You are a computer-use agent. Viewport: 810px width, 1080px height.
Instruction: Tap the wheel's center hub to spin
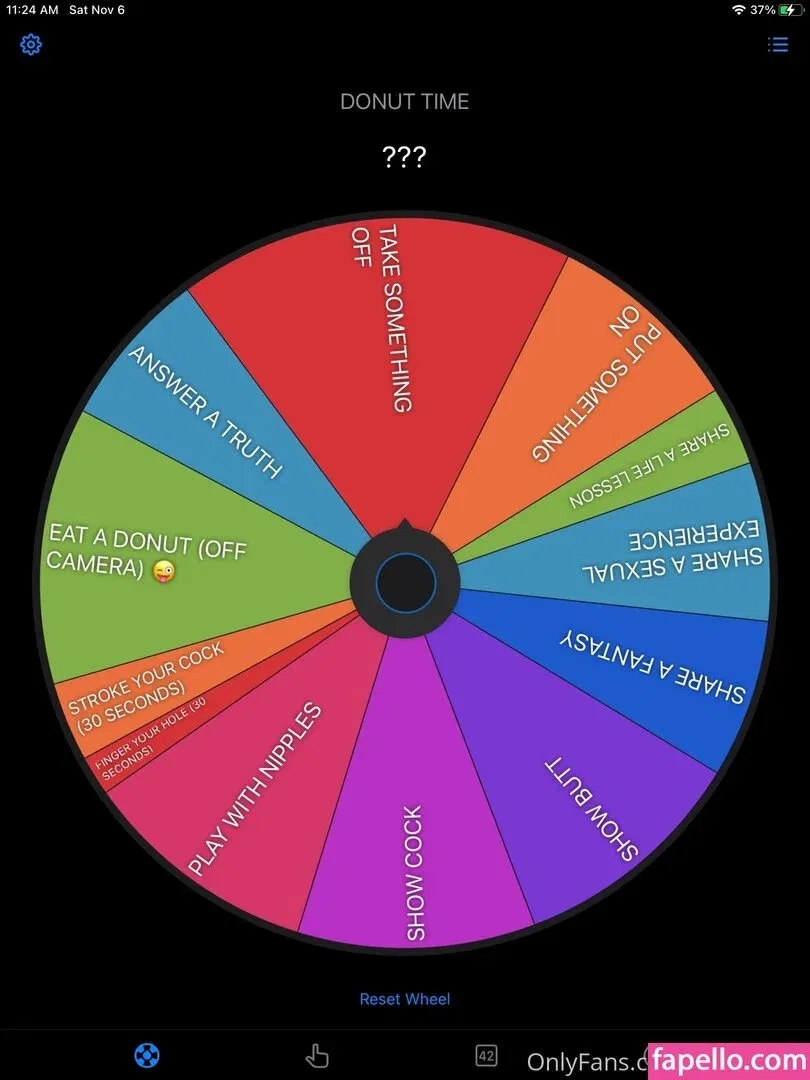pos(405,582)
